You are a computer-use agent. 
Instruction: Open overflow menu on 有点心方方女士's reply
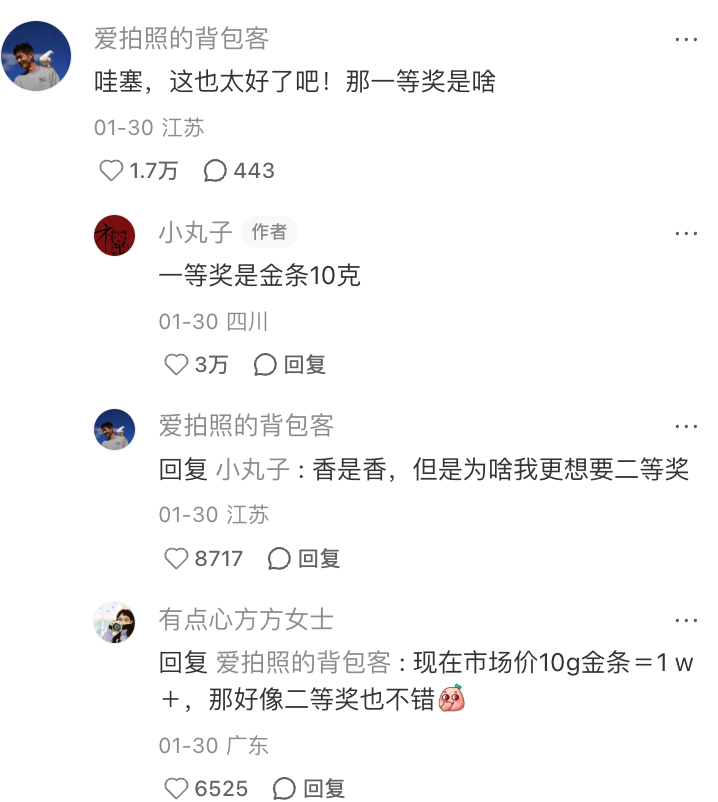pyautogui.click(x=685, y=619)
